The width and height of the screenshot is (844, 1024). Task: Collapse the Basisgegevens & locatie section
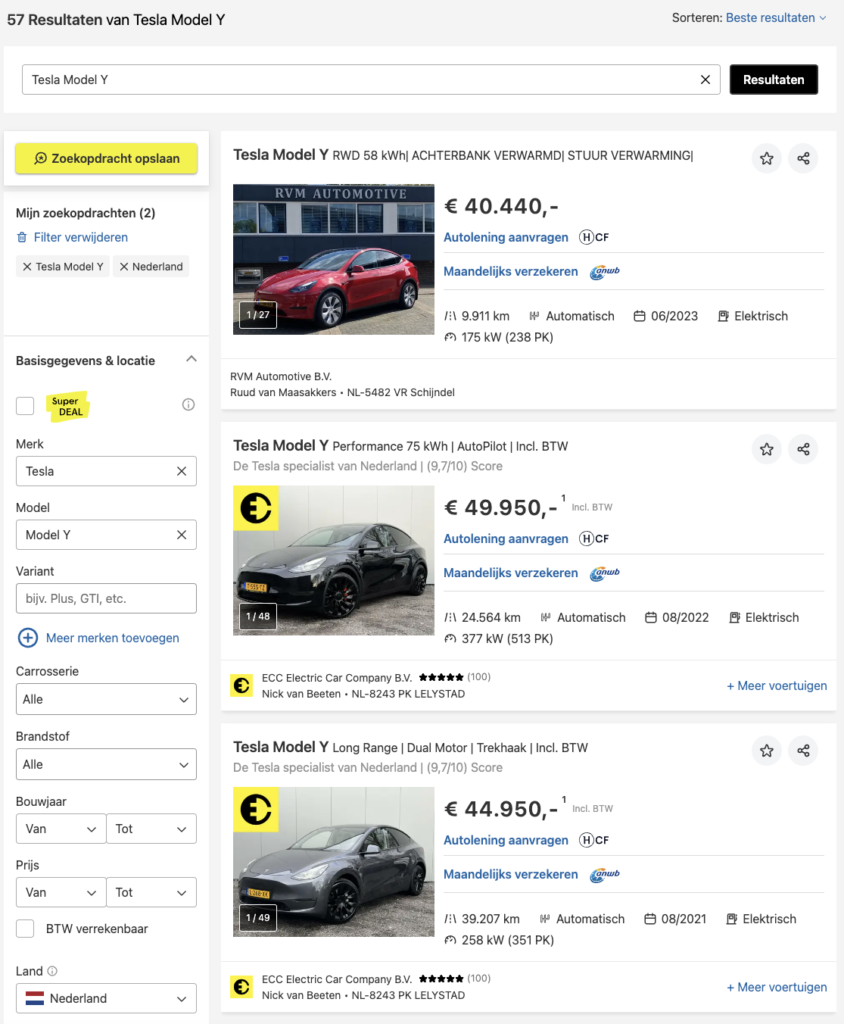pyautogui.click(x=191, y=359)
